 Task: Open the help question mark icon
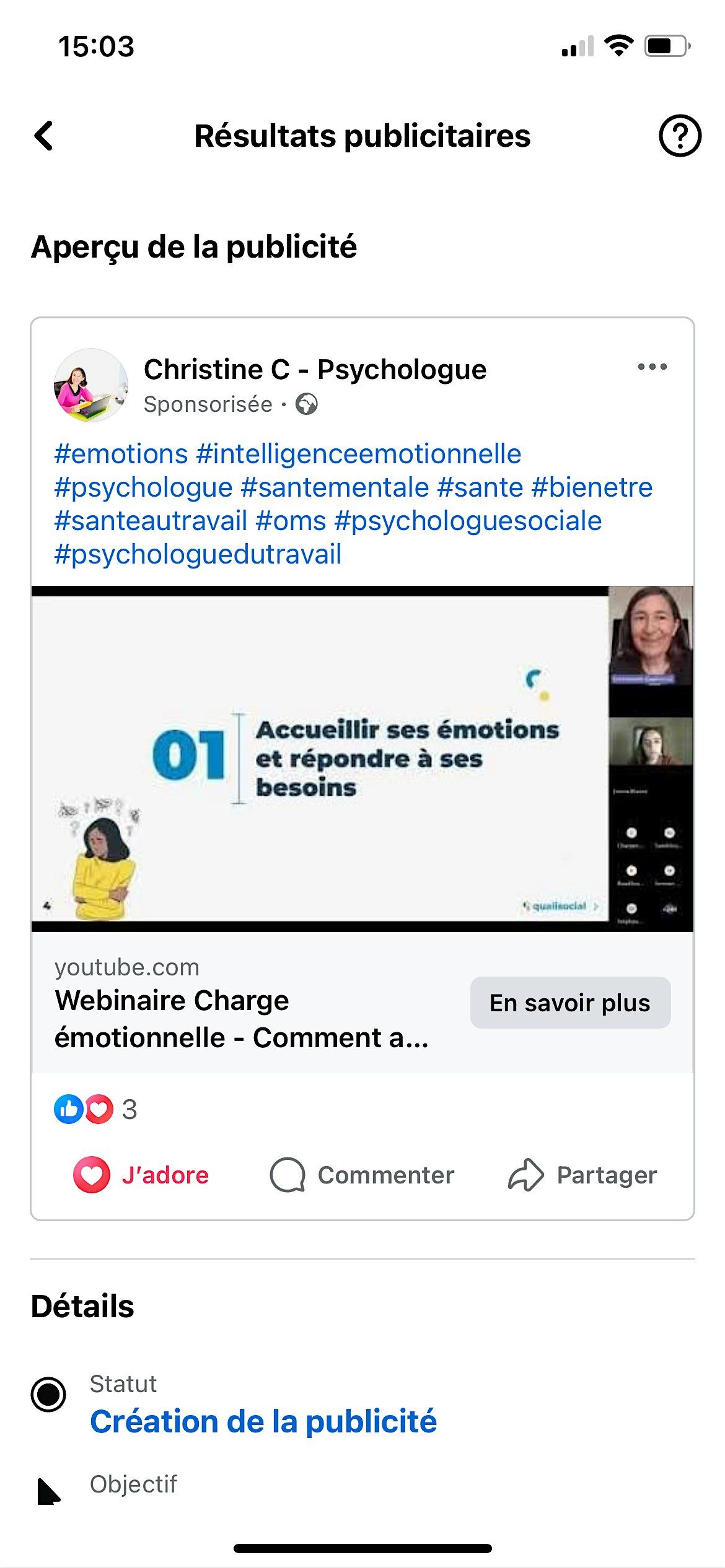coord(679,136)
